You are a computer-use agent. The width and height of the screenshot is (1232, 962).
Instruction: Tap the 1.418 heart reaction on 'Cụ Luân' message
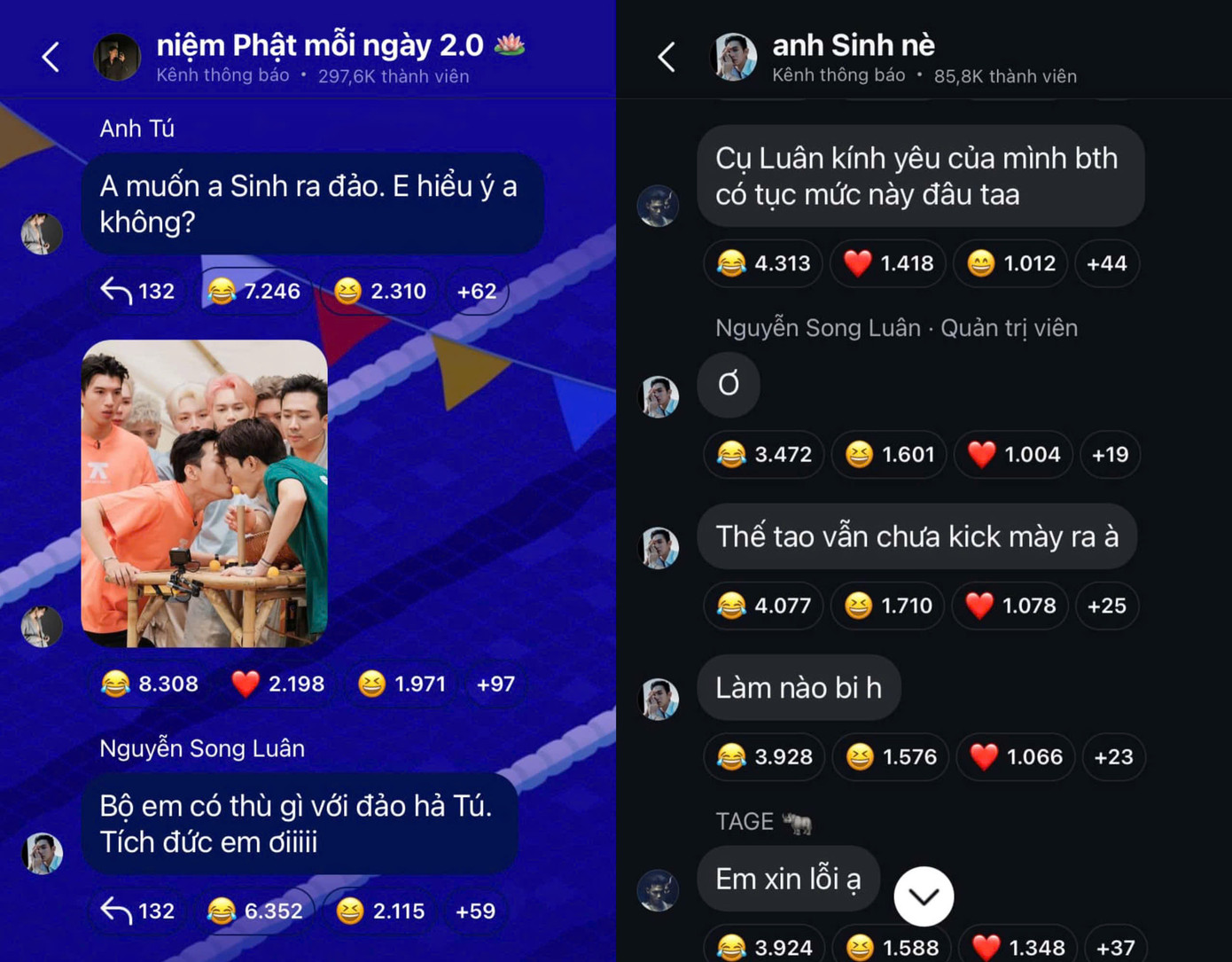click(889, 263)
